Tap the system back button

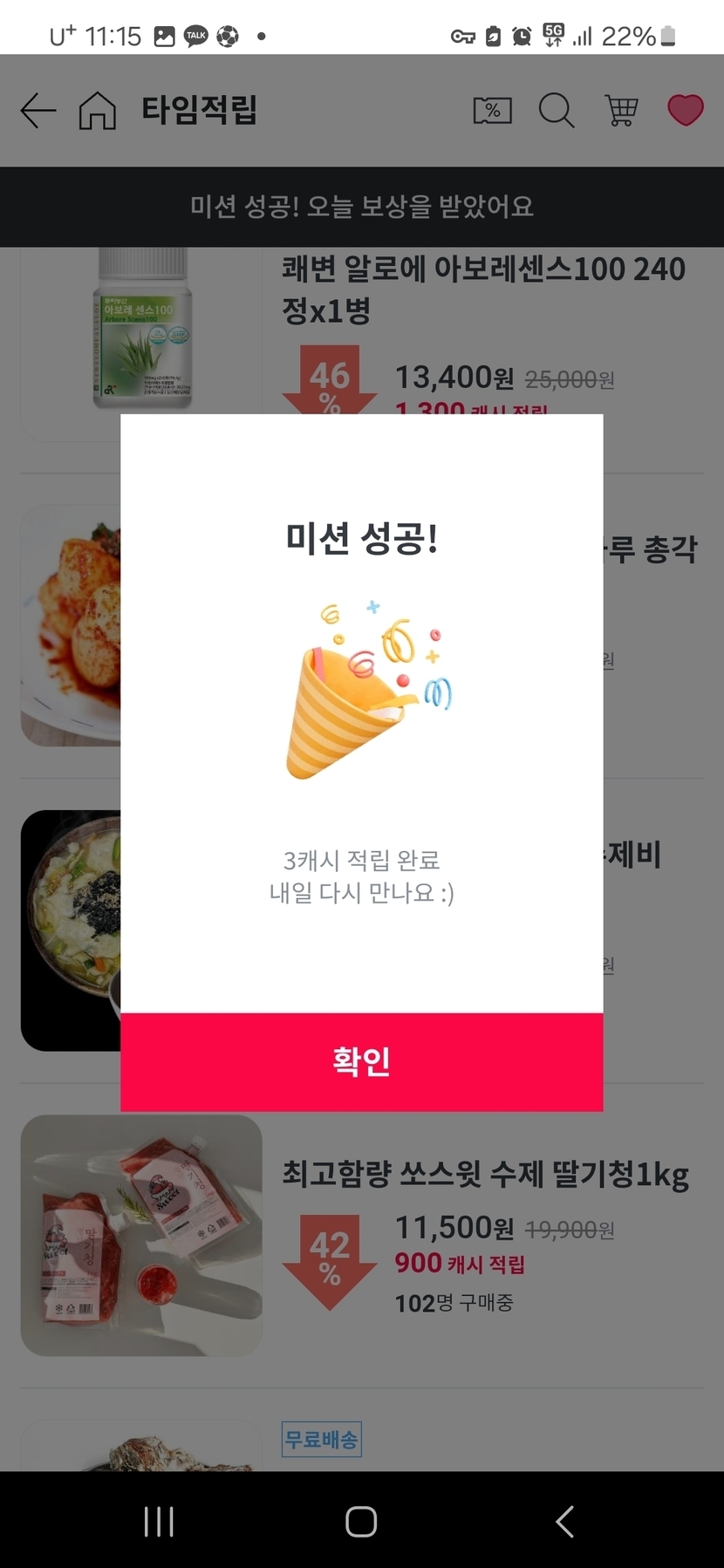tap(564, 1521)
